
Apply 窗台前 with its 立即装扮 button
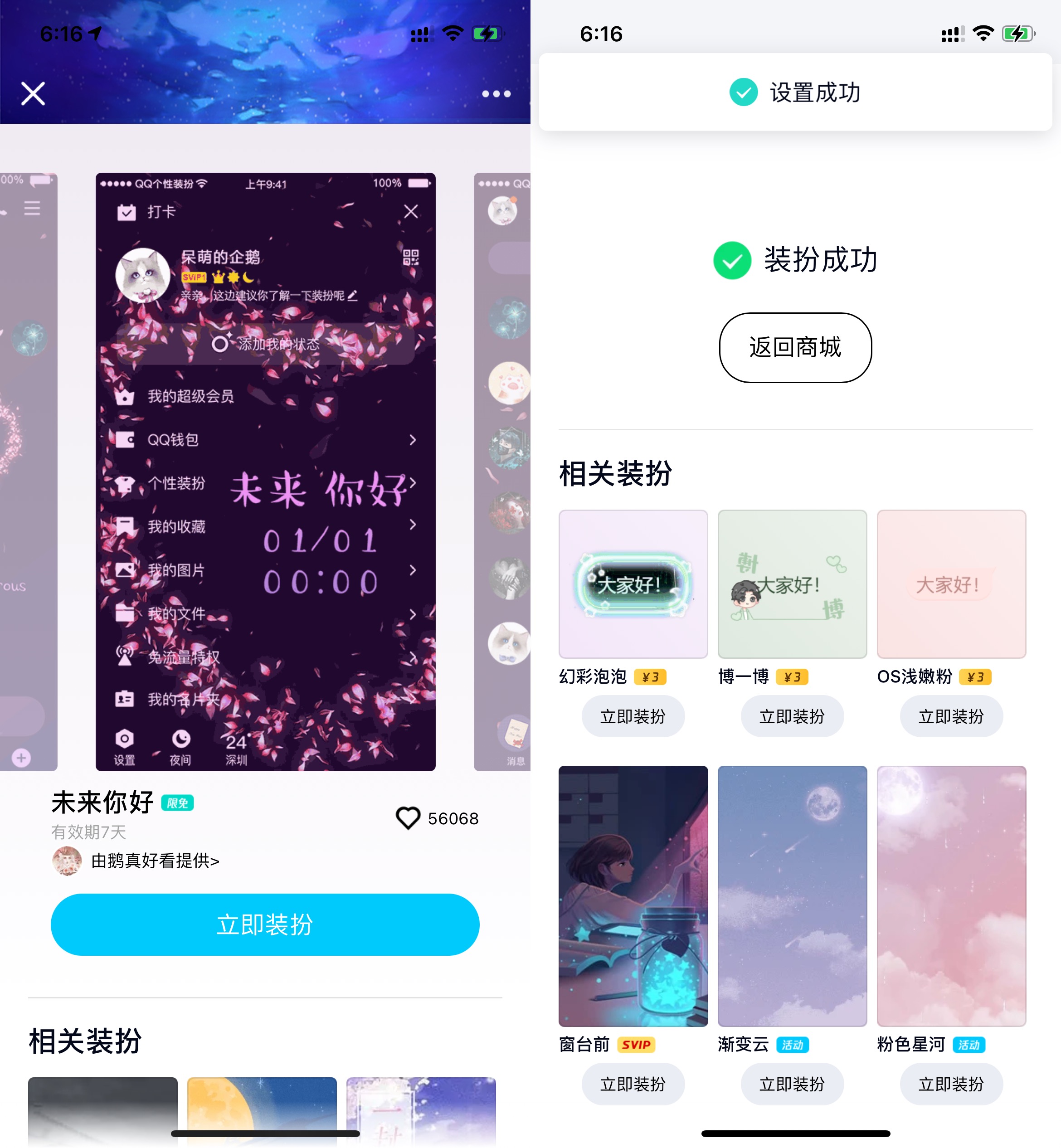tap(633, 1084)
